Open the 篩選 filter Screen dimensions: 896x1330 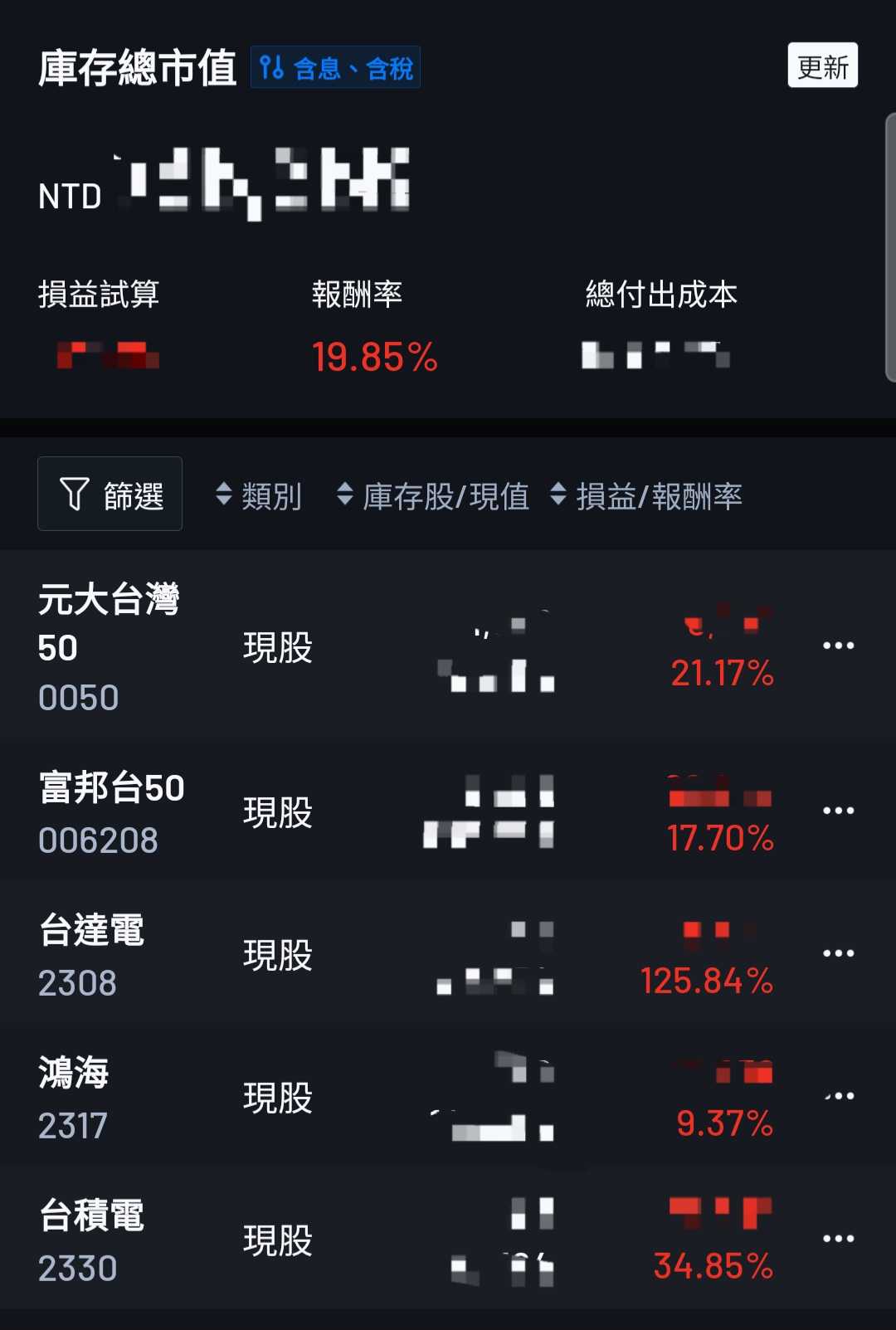pyautogui.click(x=110, y=494)
